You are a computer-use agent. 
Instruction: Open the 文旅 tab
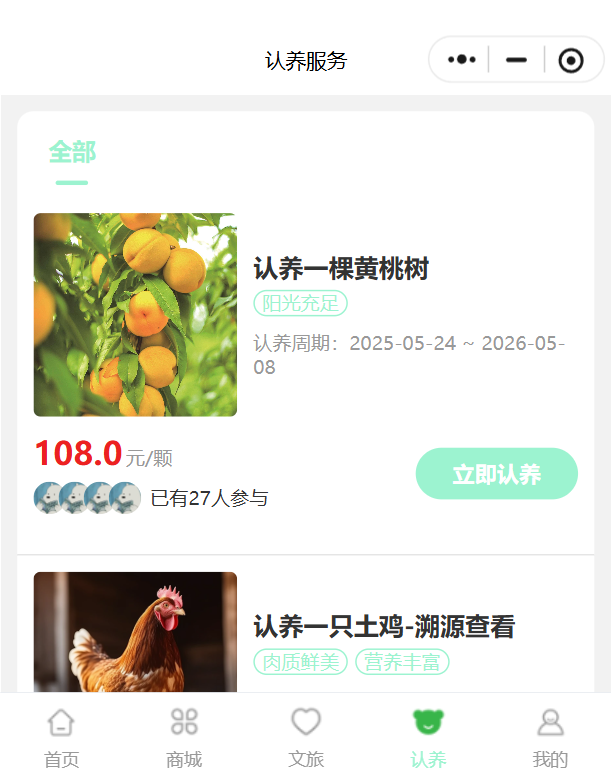306,737
